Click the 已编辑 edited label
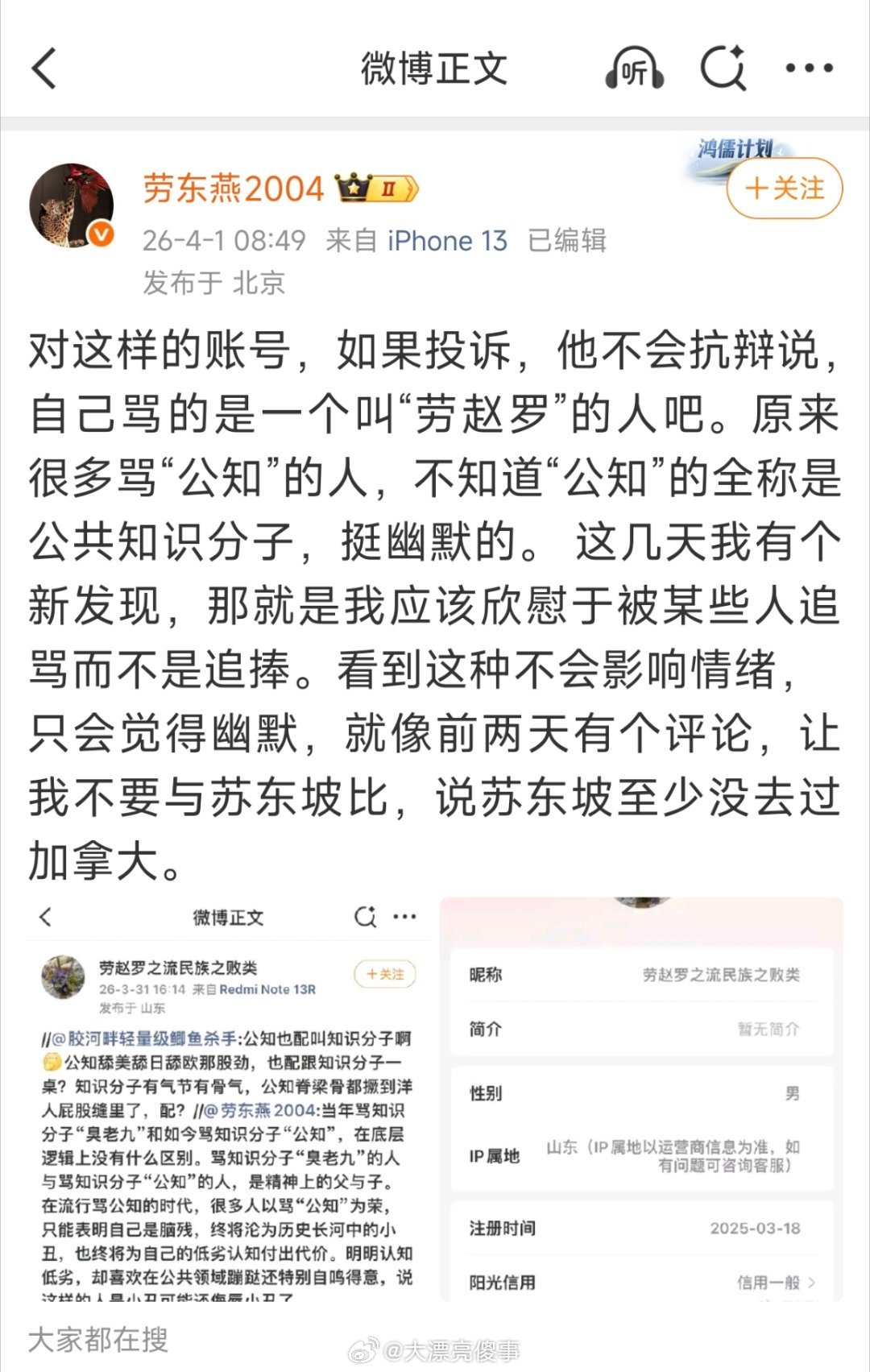The width and height of the screenshot is (870, 1372). 567,240
